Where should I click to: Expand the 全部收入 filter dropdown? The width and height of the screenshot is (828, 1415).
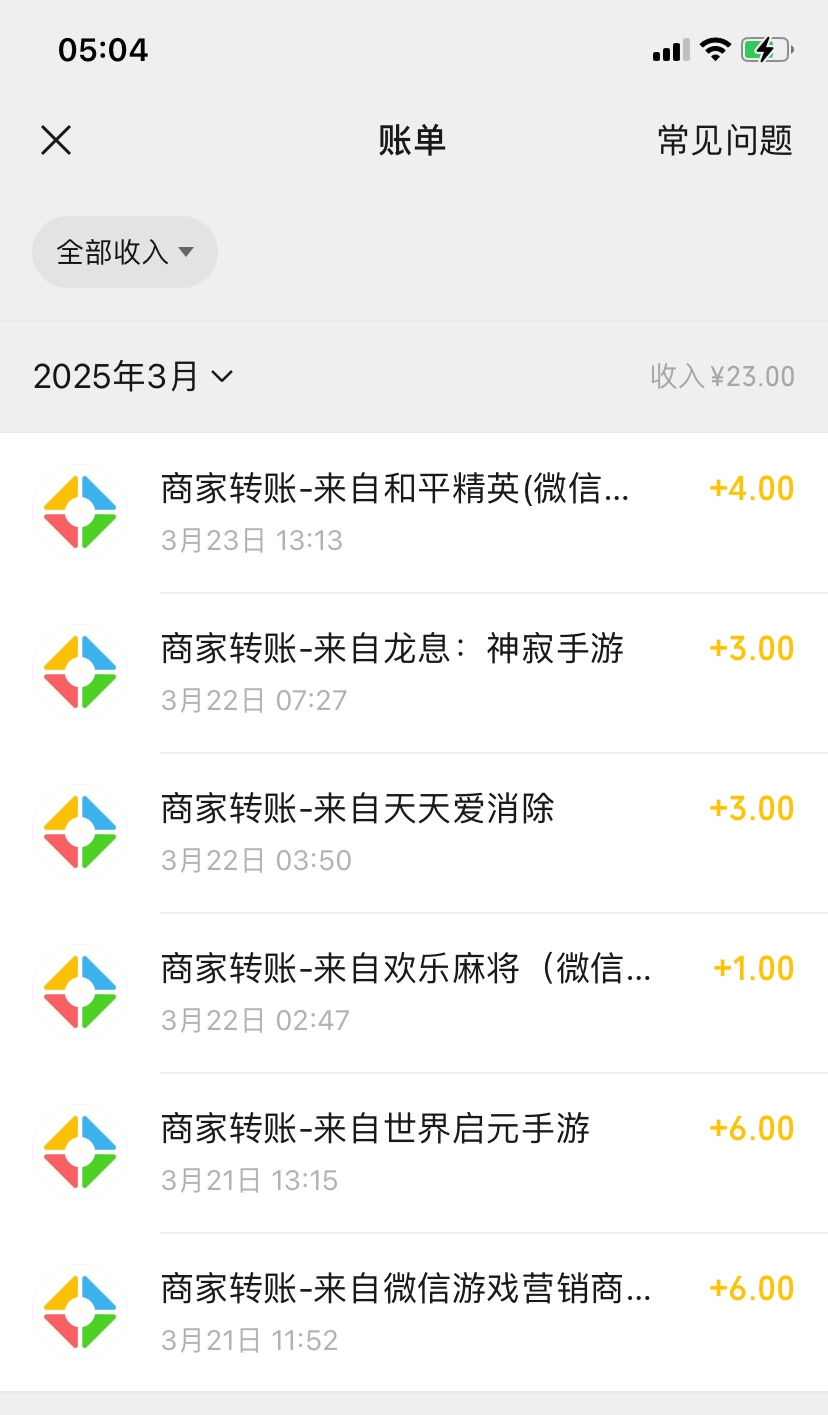coord(125,252)
